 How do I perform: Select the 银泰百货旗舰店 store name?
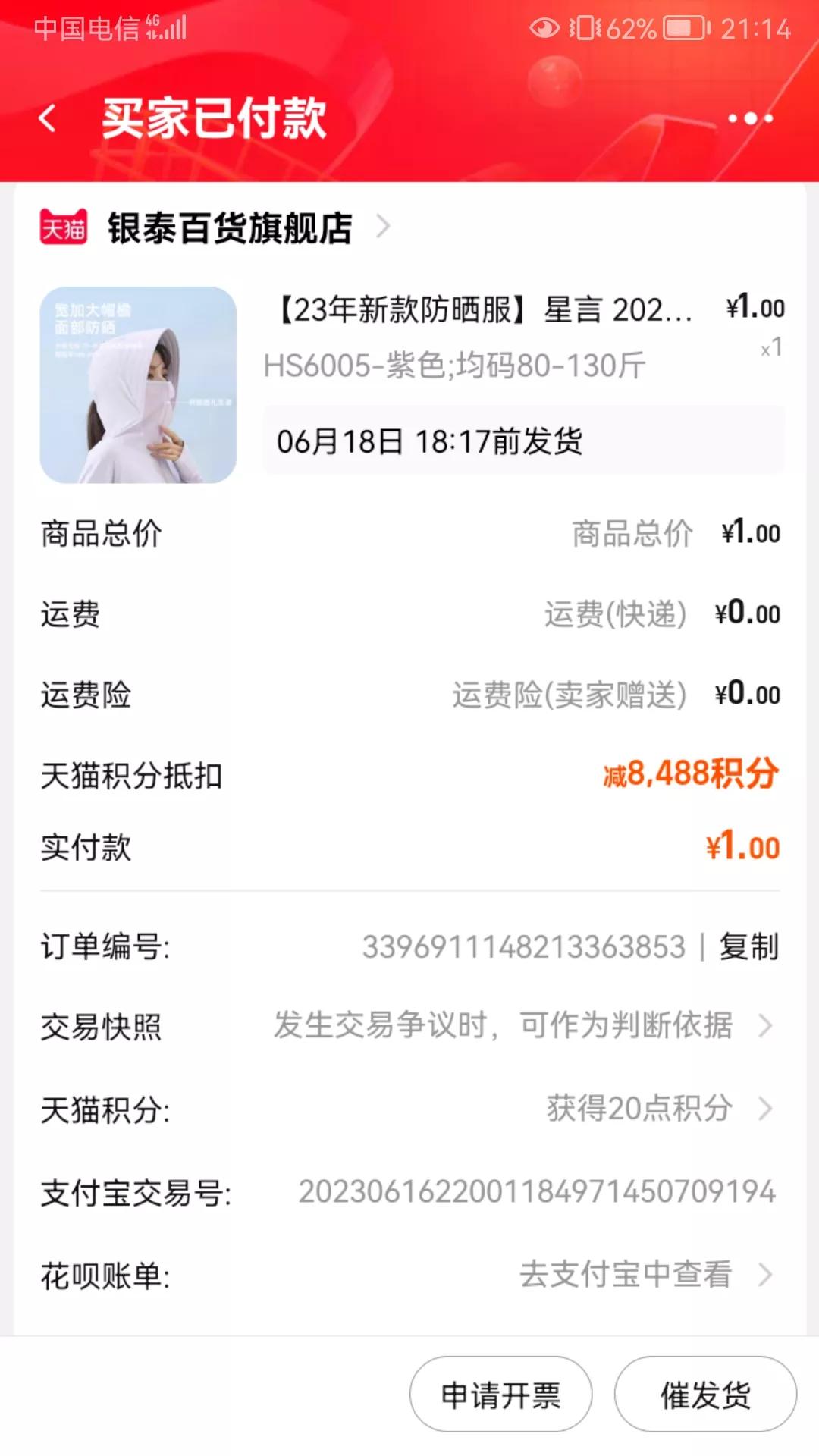pyautogui.click(x=227, y=225)
